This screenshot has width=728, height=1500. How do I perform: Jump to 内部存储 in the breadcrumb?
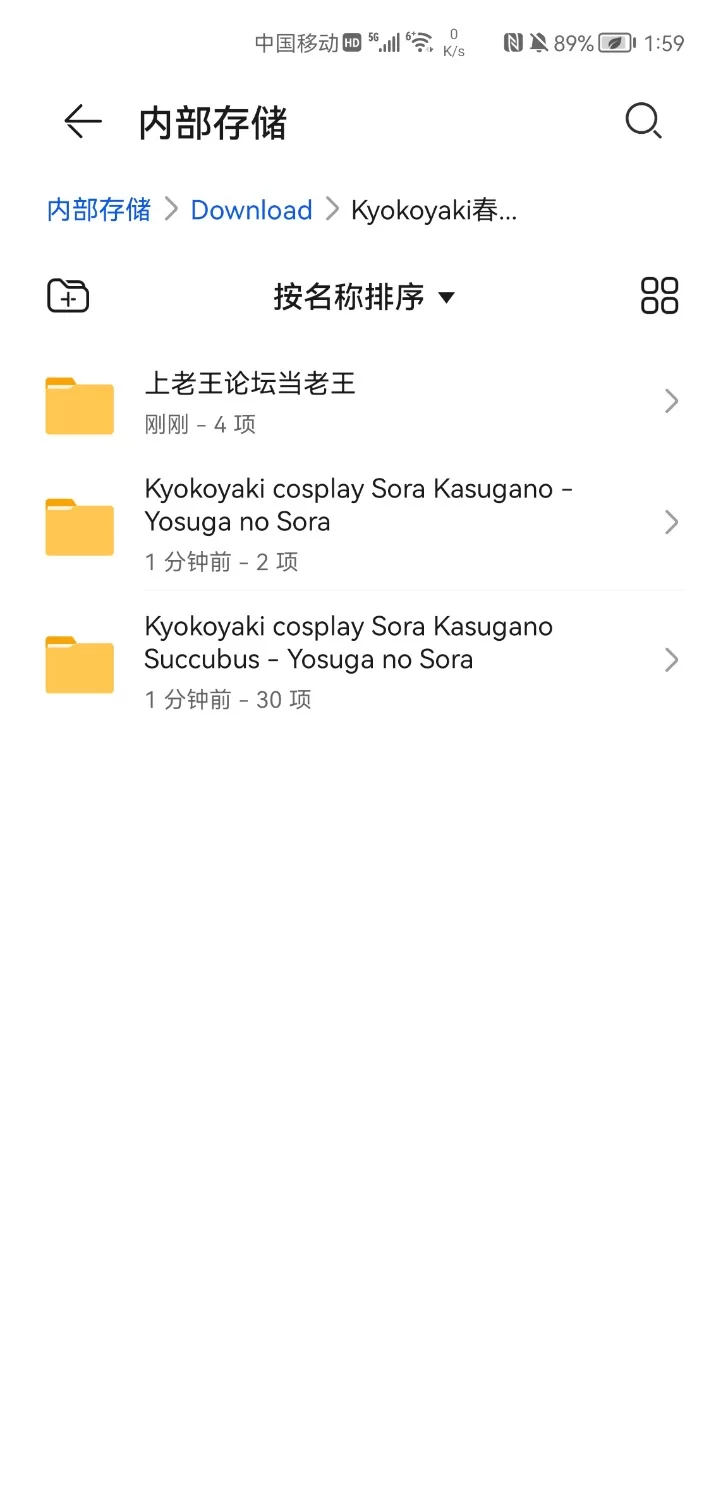pos(99,210)
